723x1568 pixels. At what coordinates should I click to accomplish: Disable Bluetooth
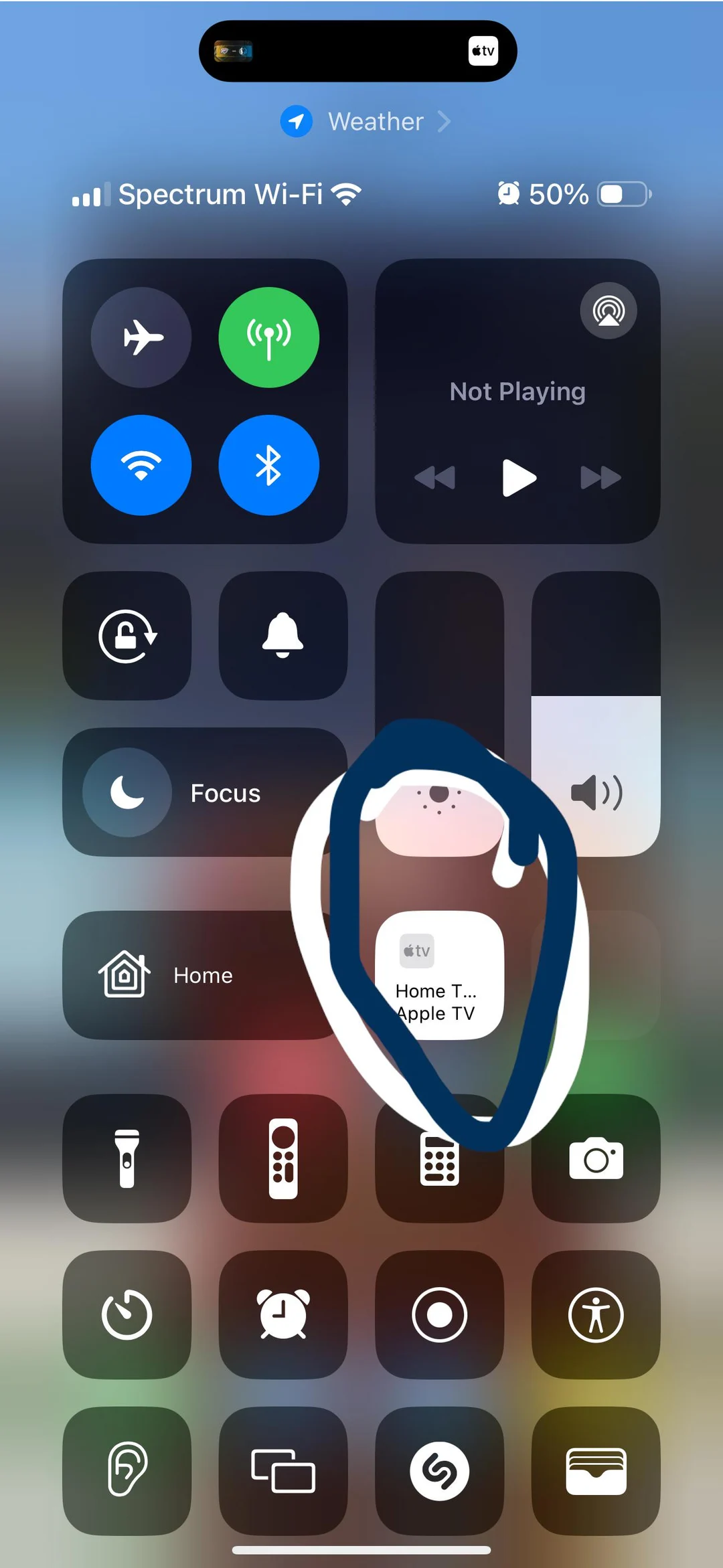[x=269, y=466]
